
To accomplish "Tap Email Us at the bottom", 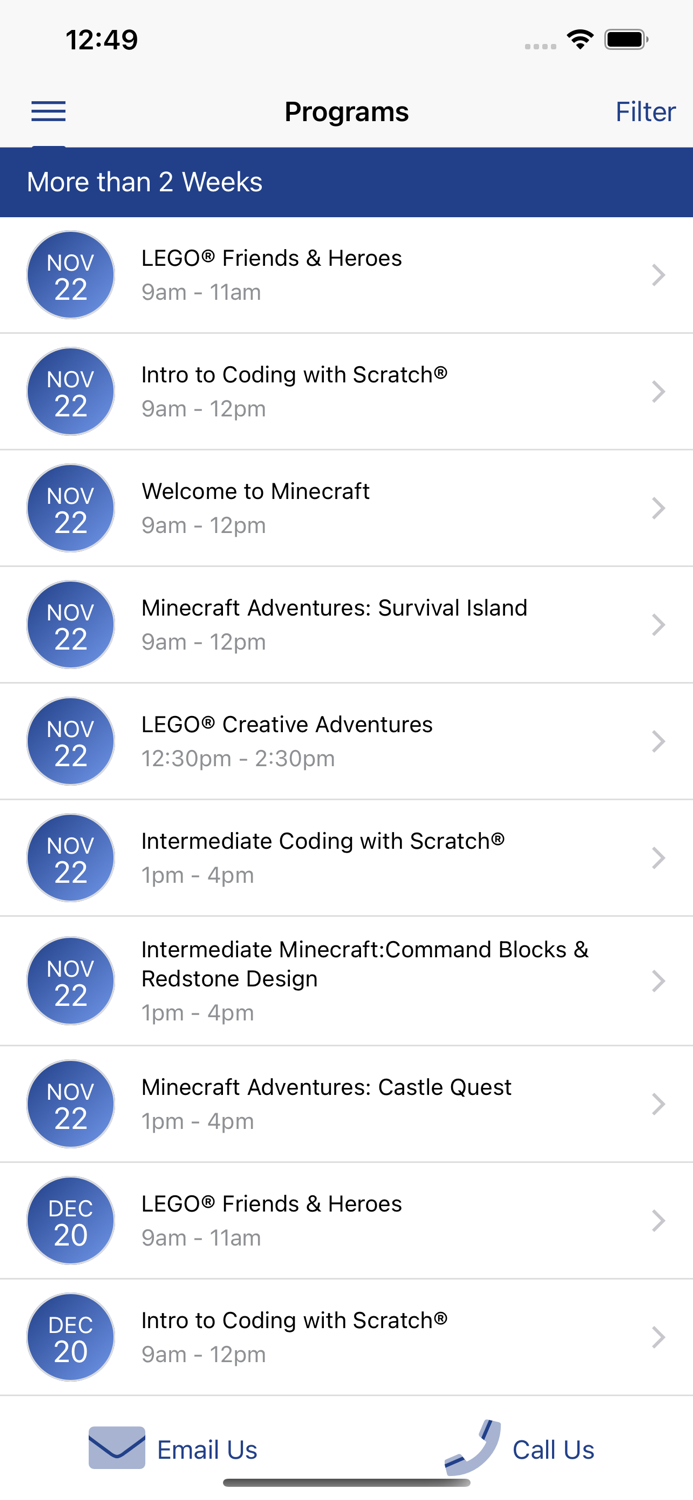I will pyautogui.click(x=174, y=1449).
